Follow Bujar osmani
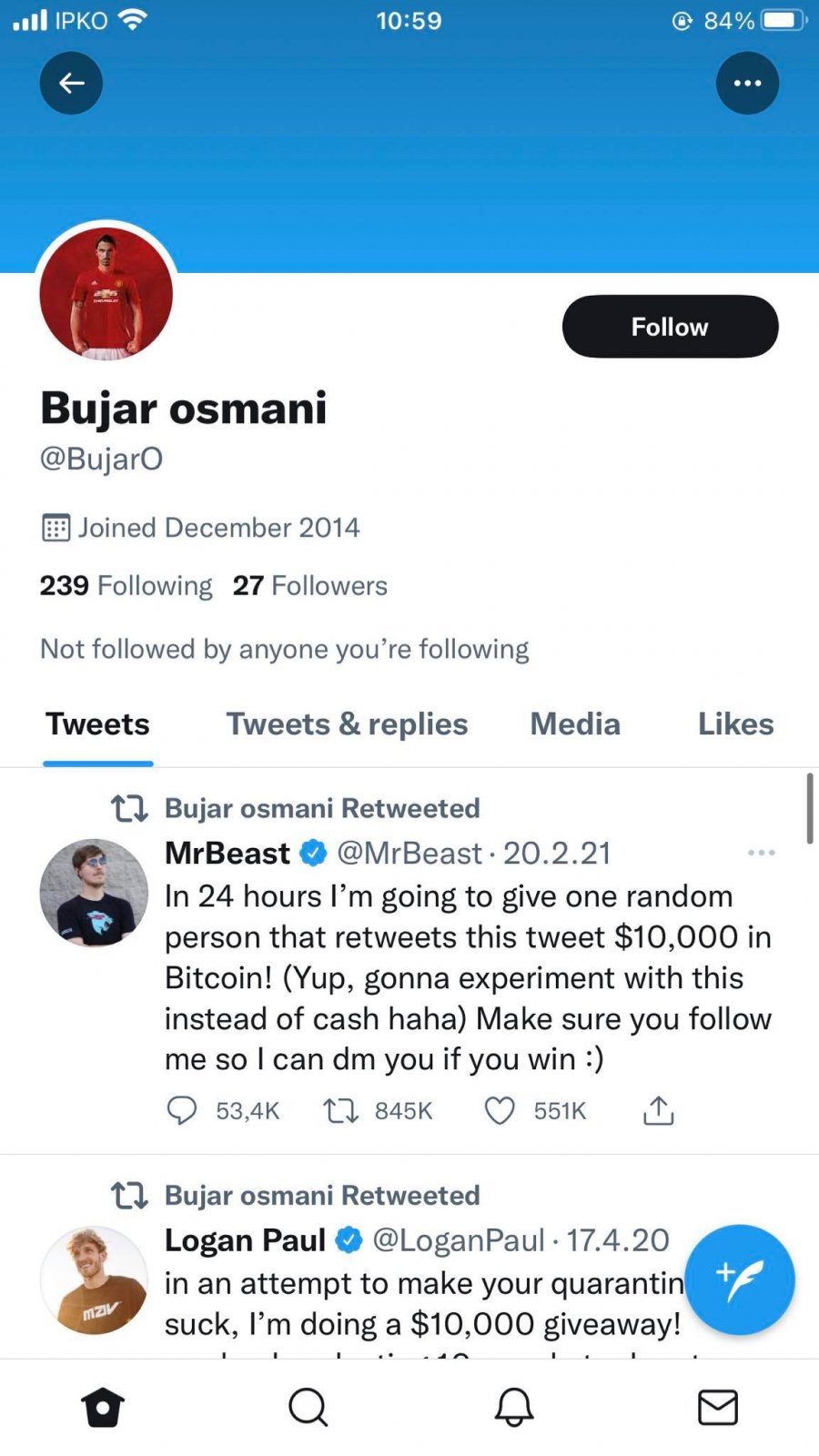 [x=670, y=327]
